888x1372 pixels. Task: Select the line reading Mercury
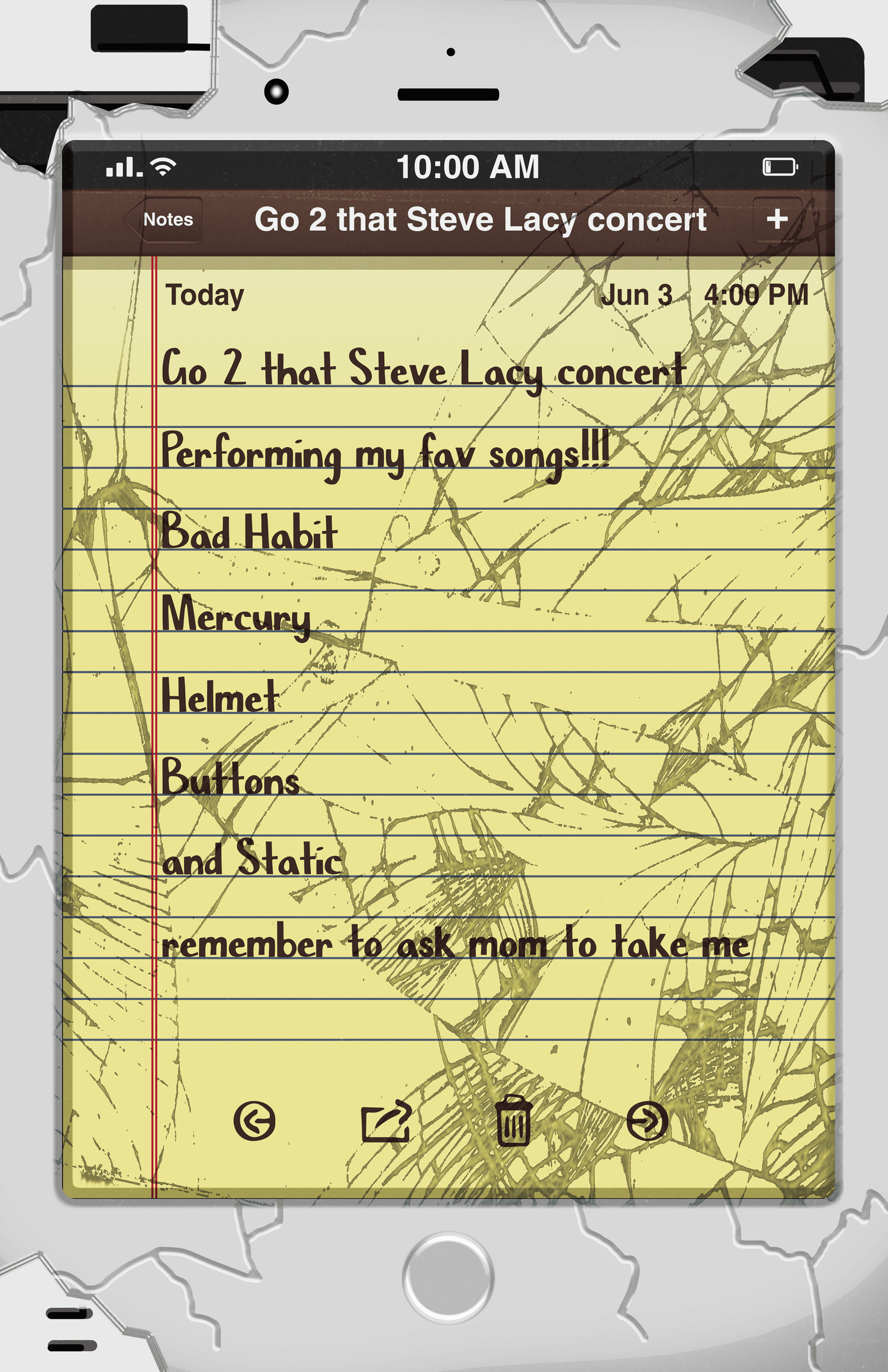coord(239,615)
